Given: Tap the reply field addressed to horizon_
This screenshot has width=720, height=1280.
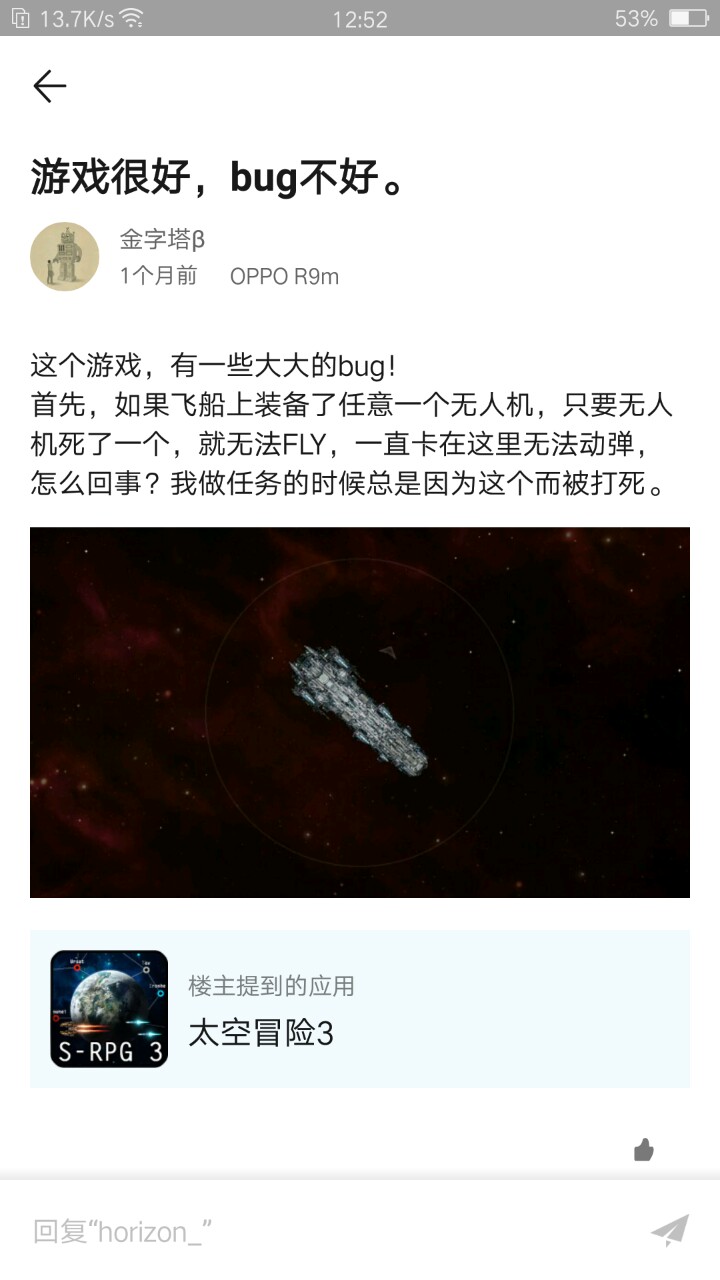Looking at the screenshot, I should point(300,1231).
